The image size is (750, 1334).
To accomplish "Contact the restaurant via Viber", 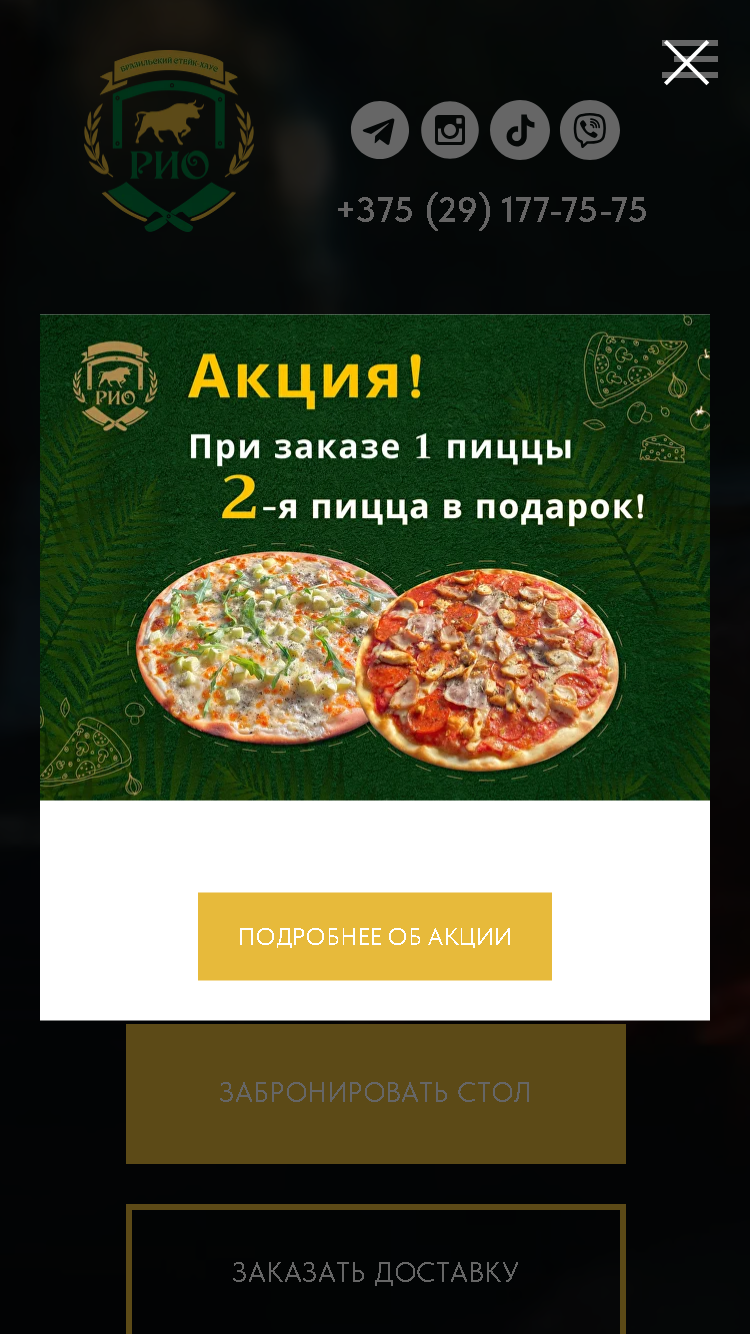I will (590, 130).
